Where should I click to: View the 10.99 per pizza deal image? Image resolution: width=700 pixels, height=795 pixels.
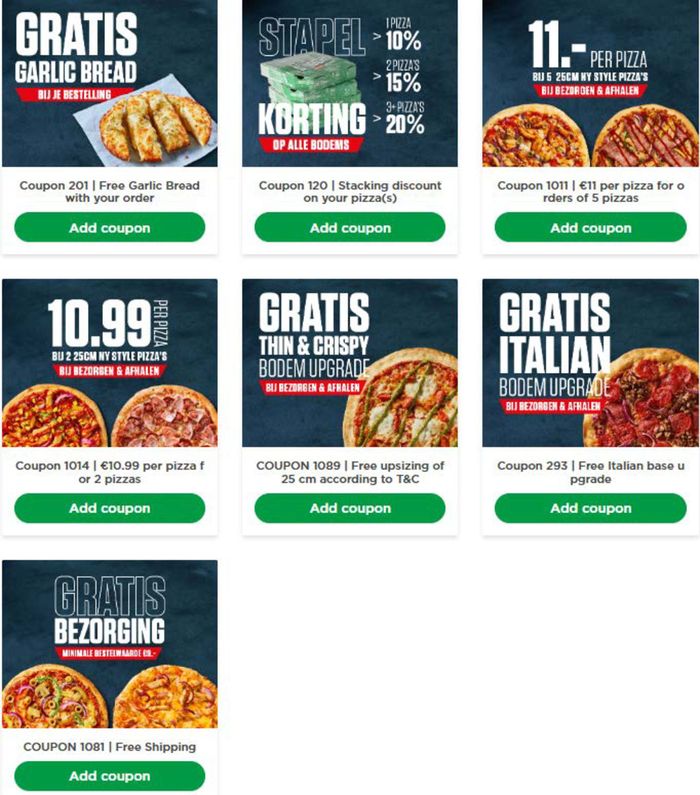click(109, 363)
